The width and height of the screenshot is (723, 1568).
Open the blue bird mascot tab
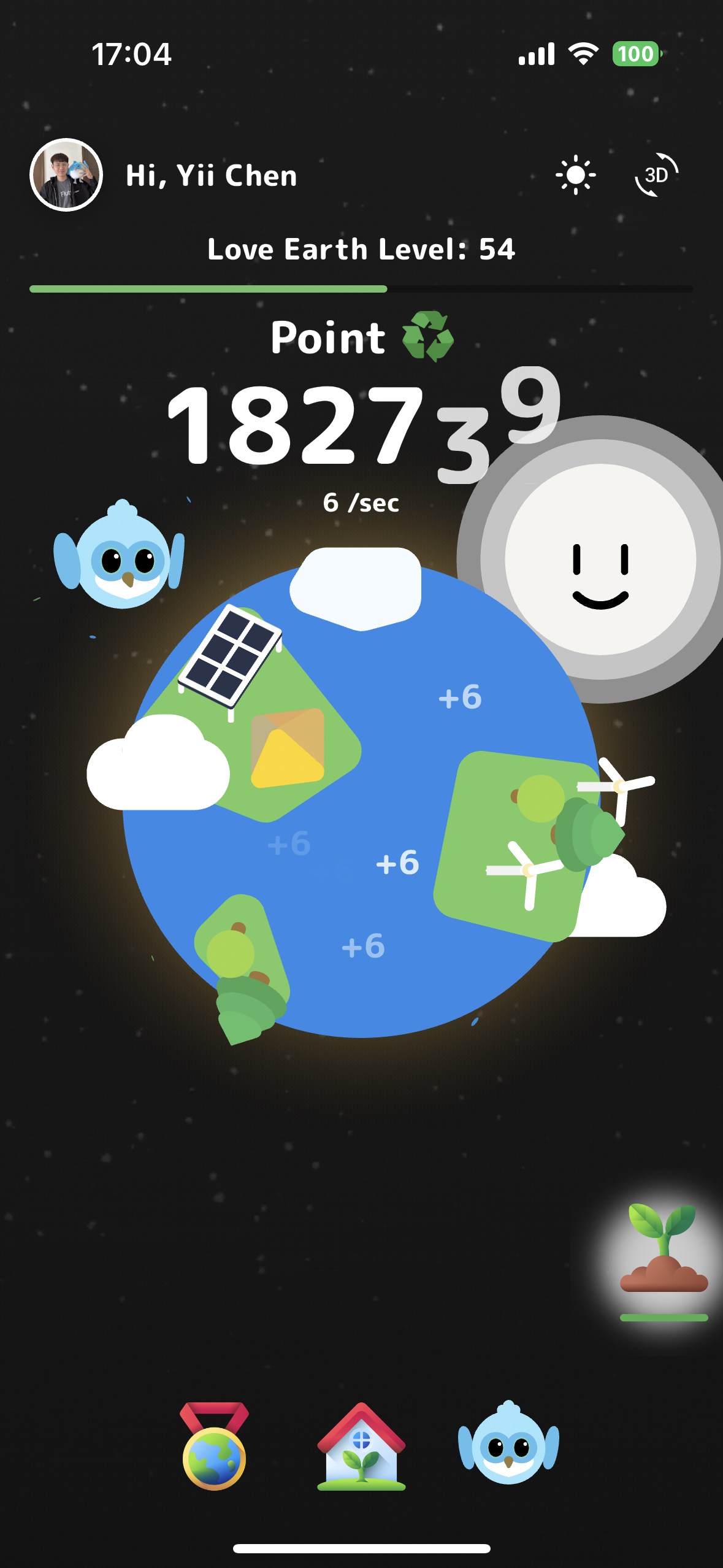tap(508, 1443)
